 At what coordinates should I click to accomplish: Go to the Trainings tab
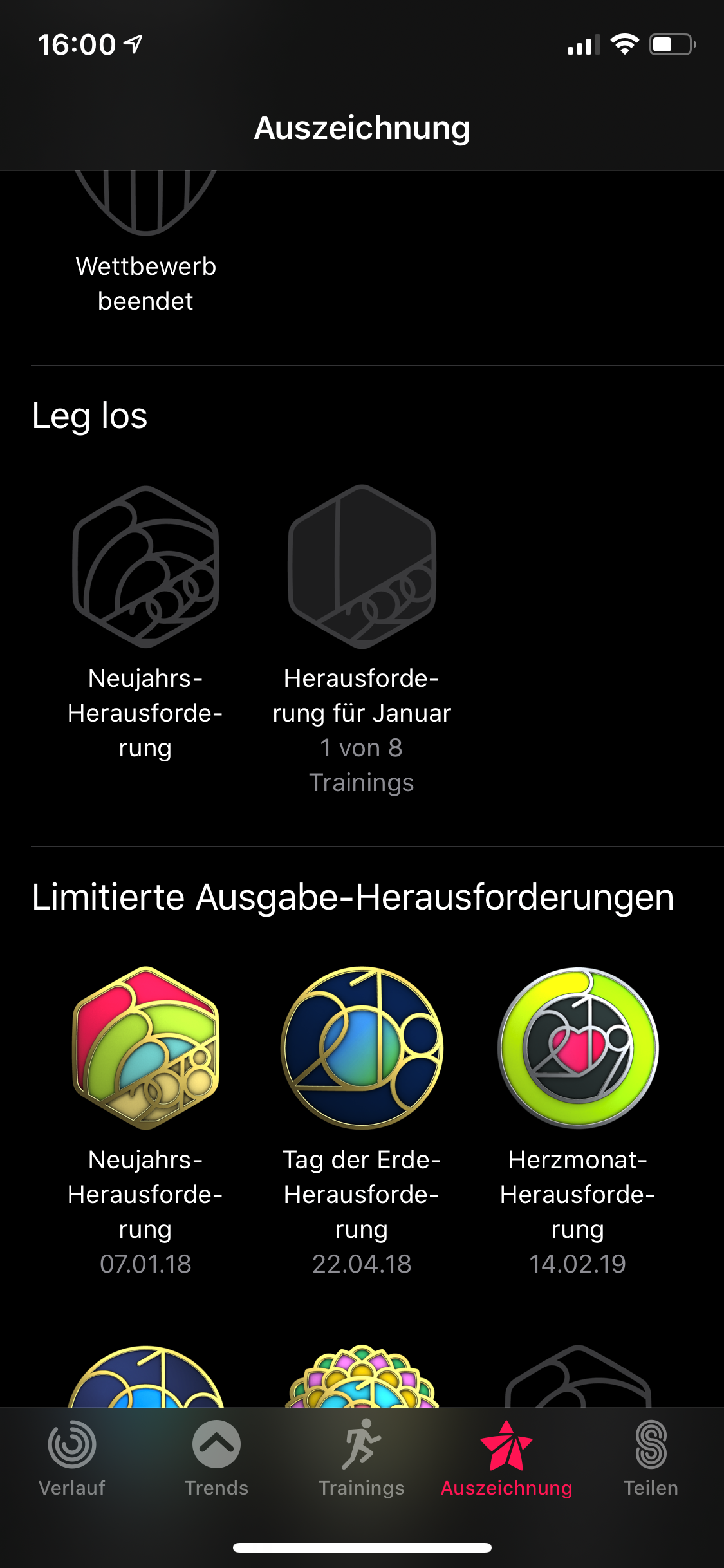tap(362, 1459)
